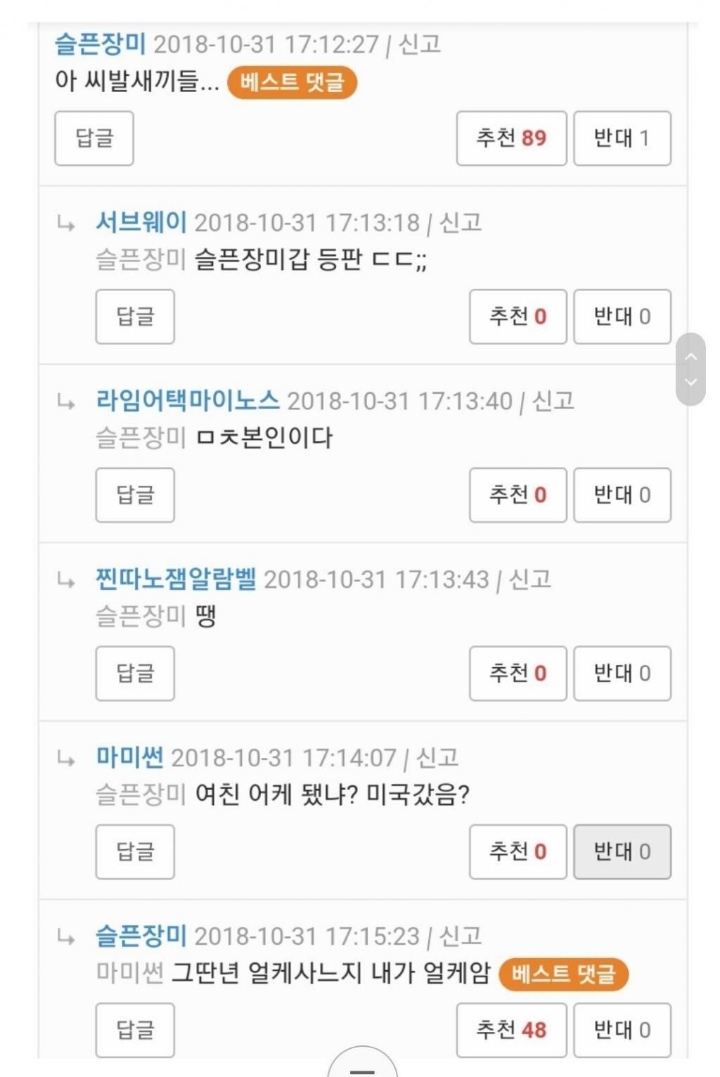Tap 반대 on 라임어택마이노스's comment
Screen dimensions: 720x1077
[621, 495]
